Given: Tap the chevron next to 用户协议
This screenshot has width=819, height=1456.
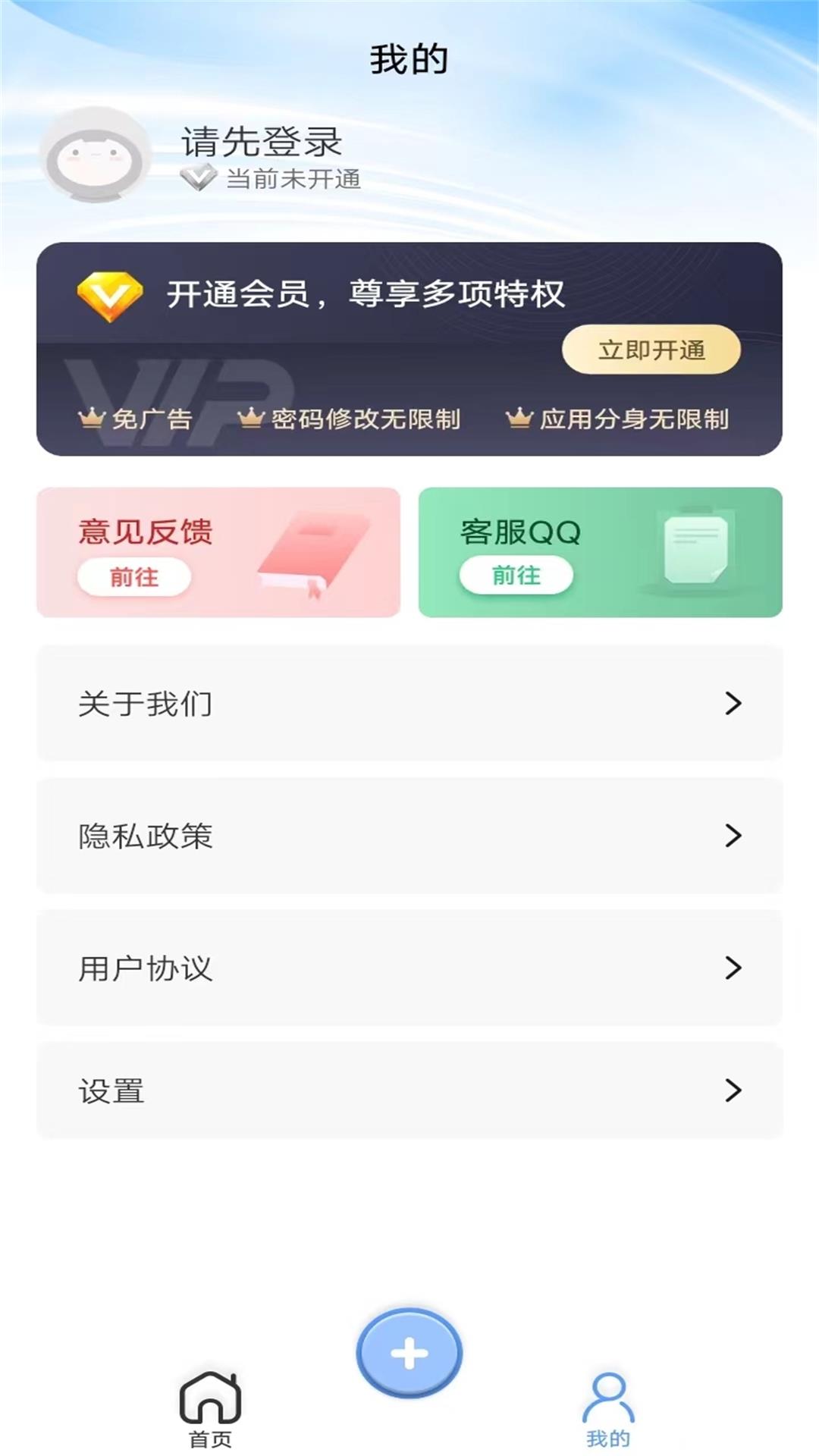Looking at the screenshot, I should coord(733,968).
